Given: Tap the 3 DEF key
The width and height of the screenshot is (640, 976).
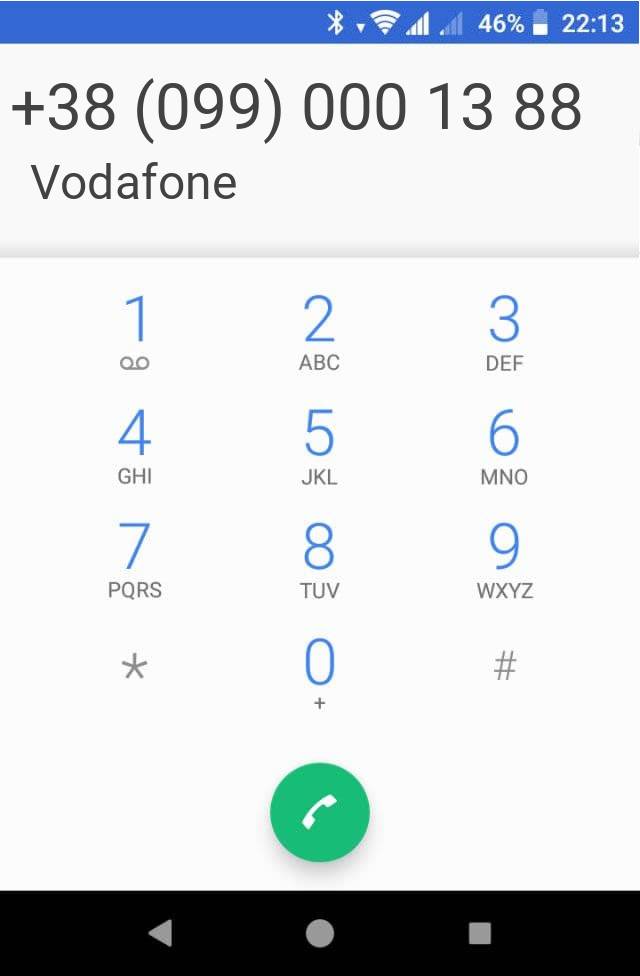Looking at the screenshot, I should 504,333.
